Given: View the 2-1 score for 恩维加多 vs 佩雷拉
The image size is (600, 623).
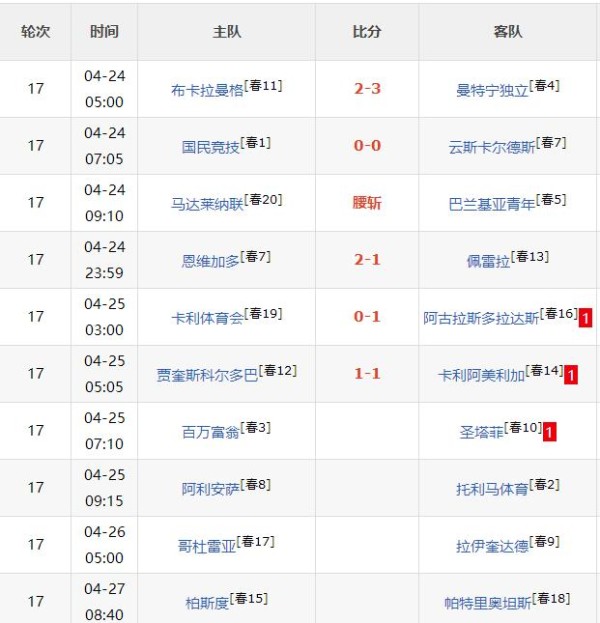Looking at the screenshot, I should [x=367, y=260].
